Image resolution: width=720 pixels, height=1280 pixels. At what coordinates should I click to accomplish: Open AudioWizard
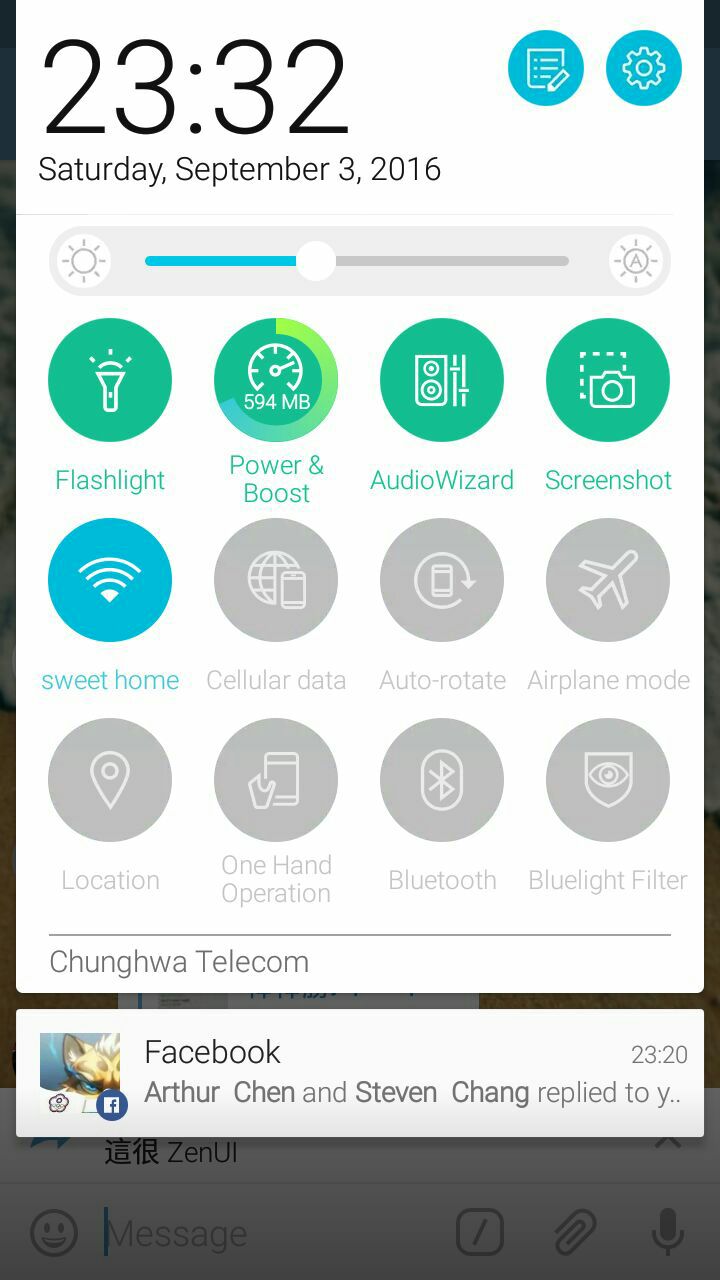[442, 380]
